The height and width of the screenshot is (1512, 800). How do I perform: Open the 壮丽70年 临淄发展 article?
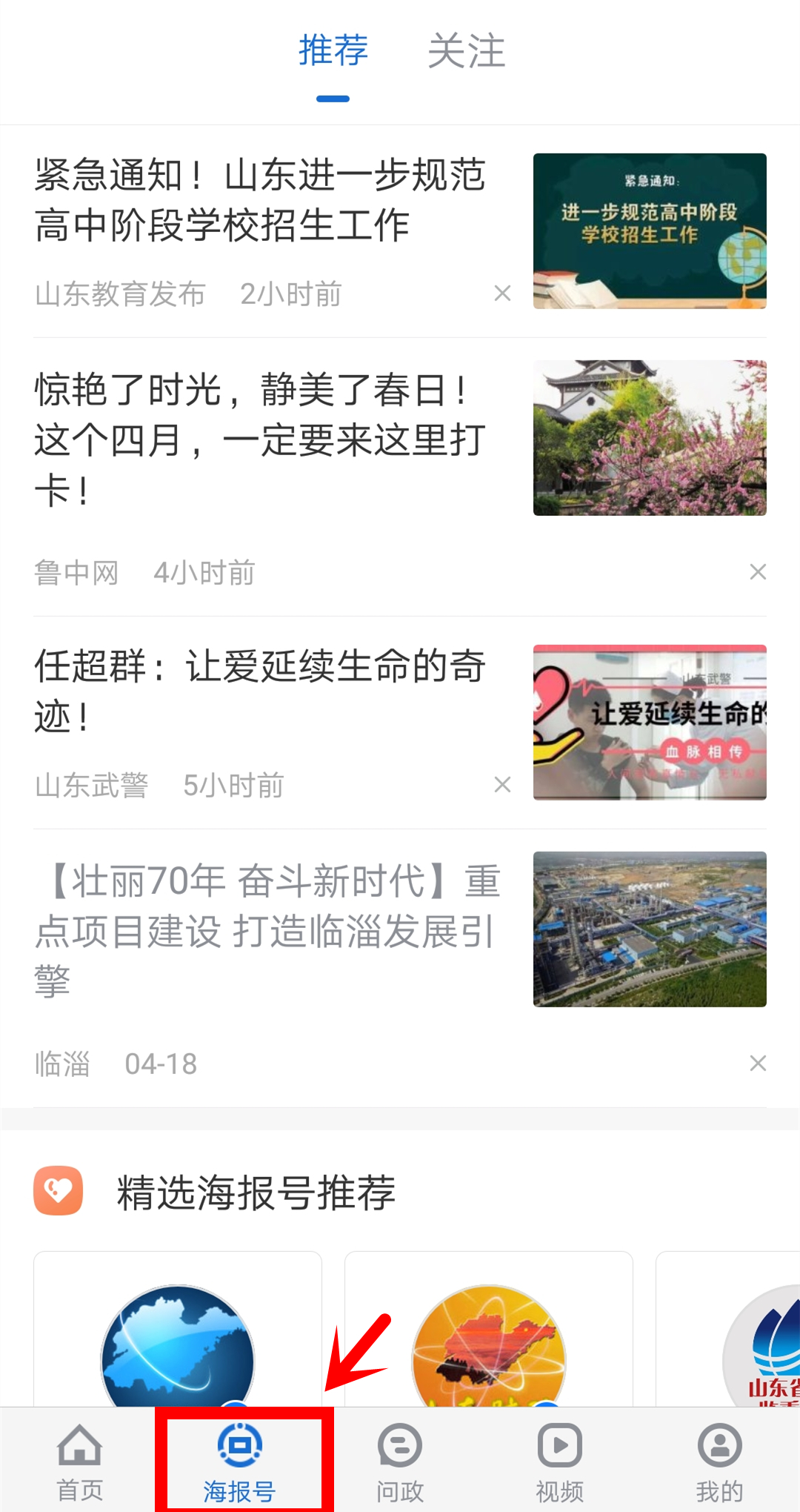267,930
